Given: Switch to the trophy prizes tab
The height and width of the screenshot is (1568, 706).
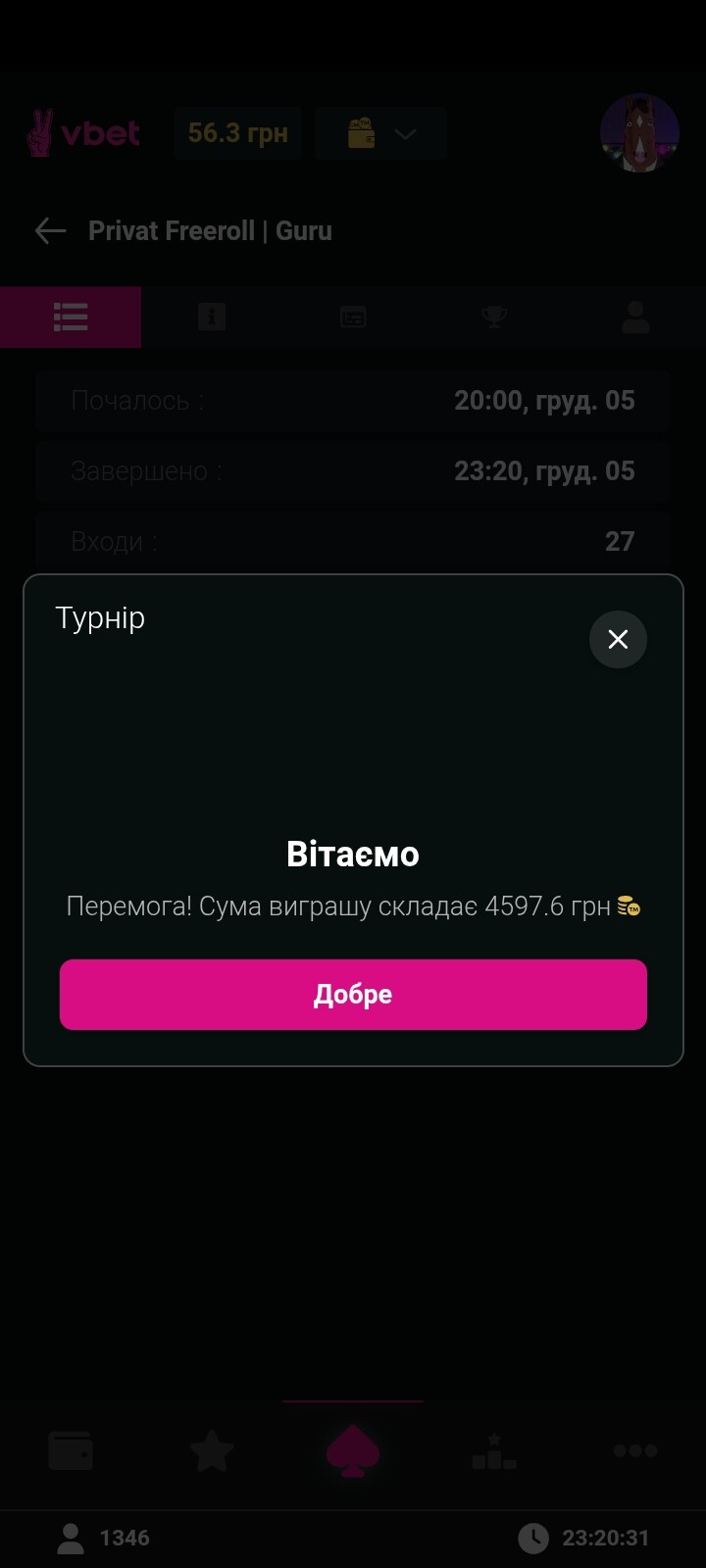Looking at the screenshot, I should pos(494,318).
